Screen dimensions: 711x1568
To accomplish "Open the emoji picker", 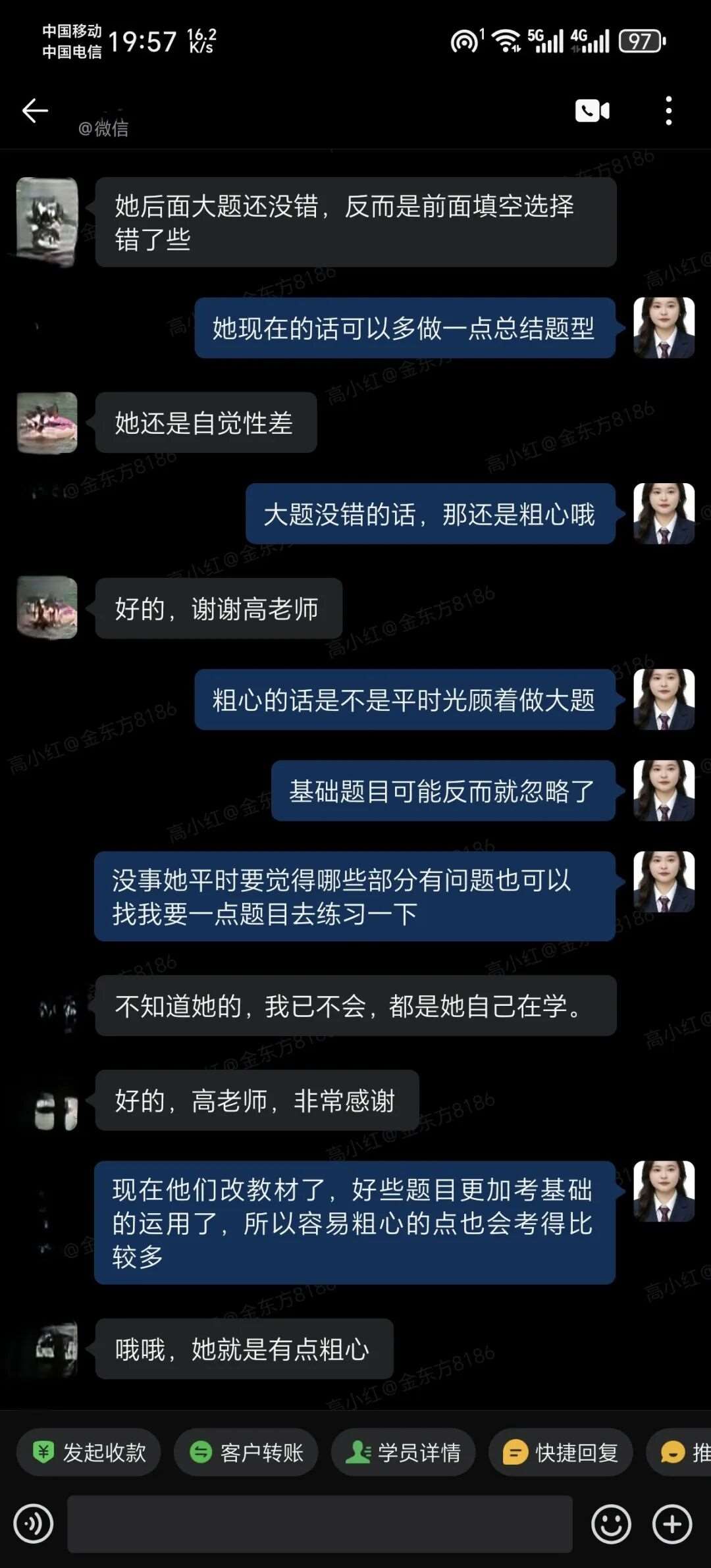I will coord(611,1523).
